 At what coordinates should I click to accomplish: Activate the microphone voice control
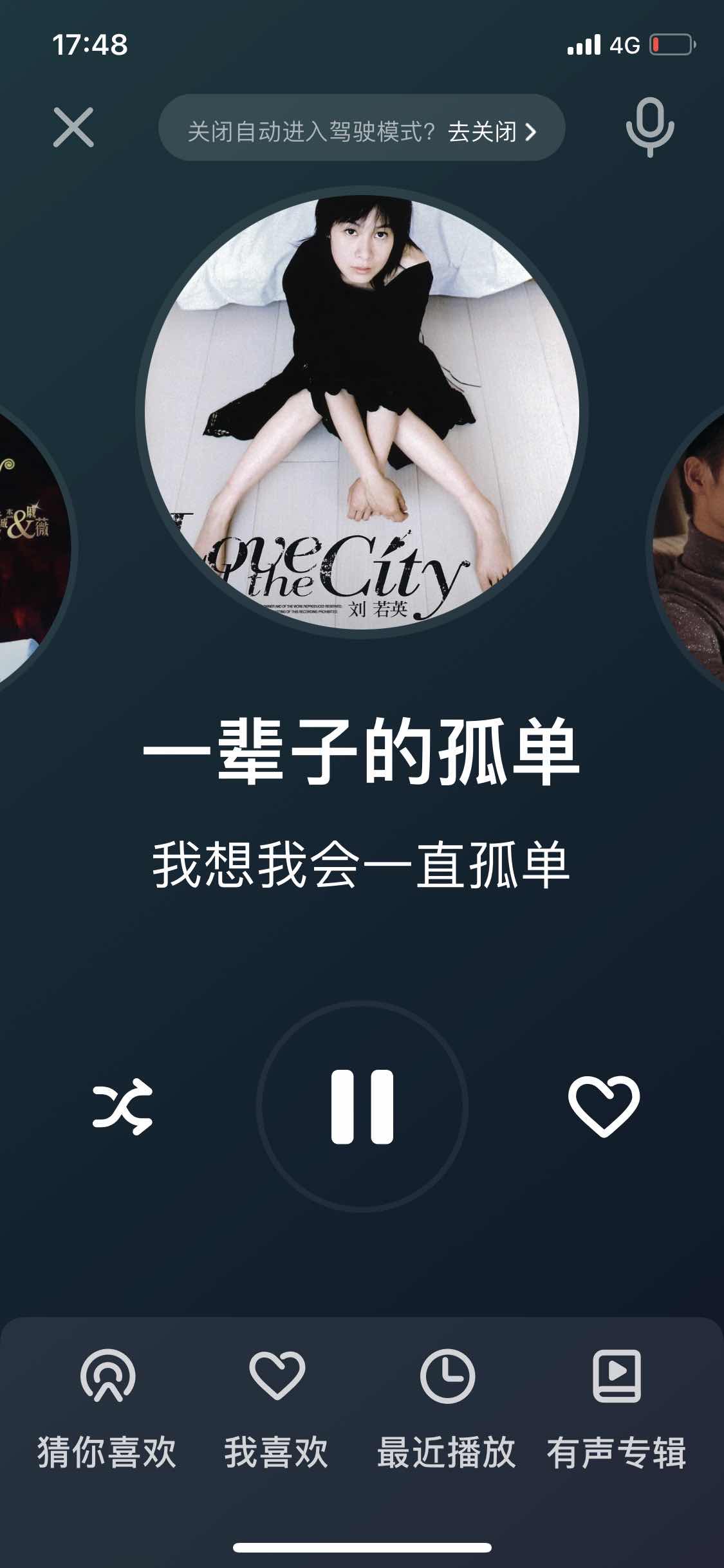649,127
